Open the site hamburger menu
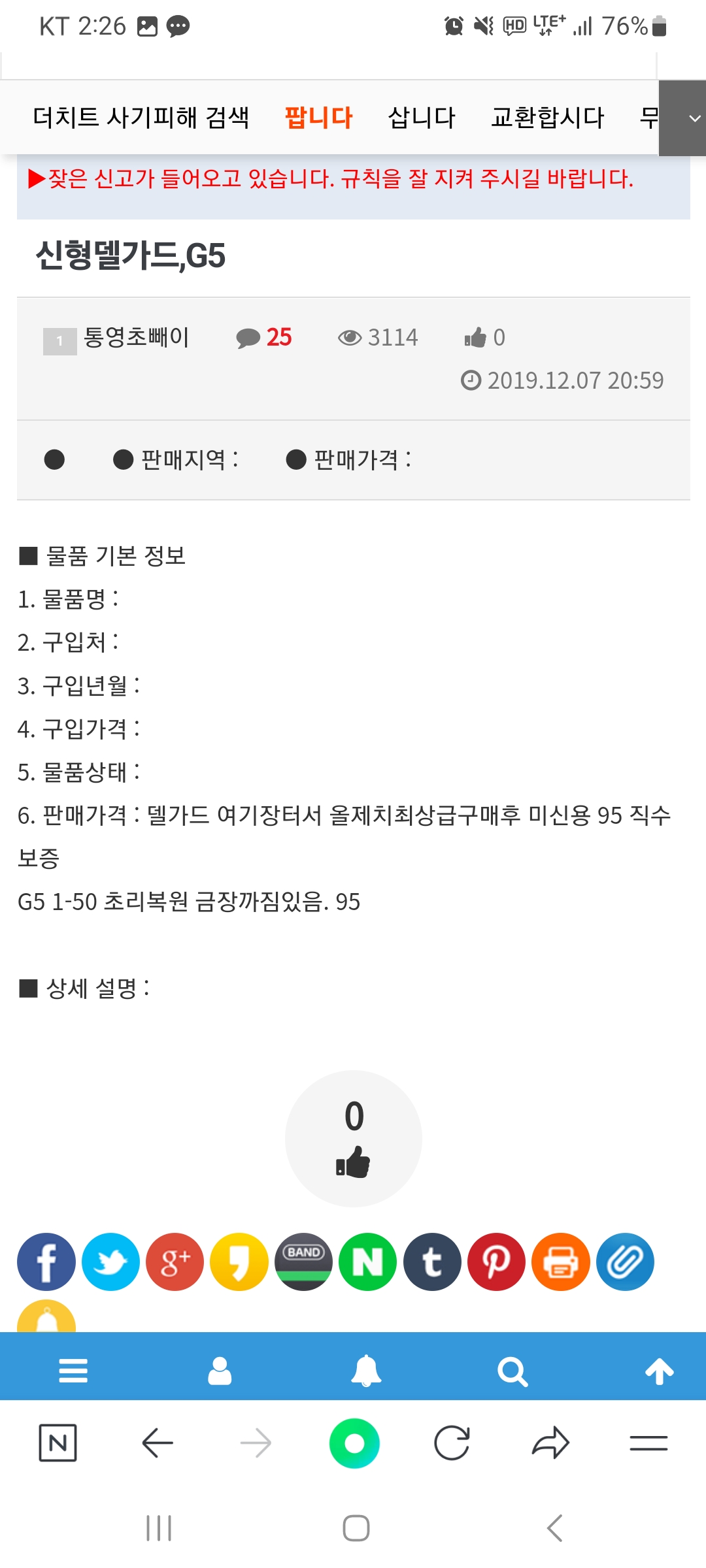This screenshot has height=1568, width=706. click(73, 1371)
